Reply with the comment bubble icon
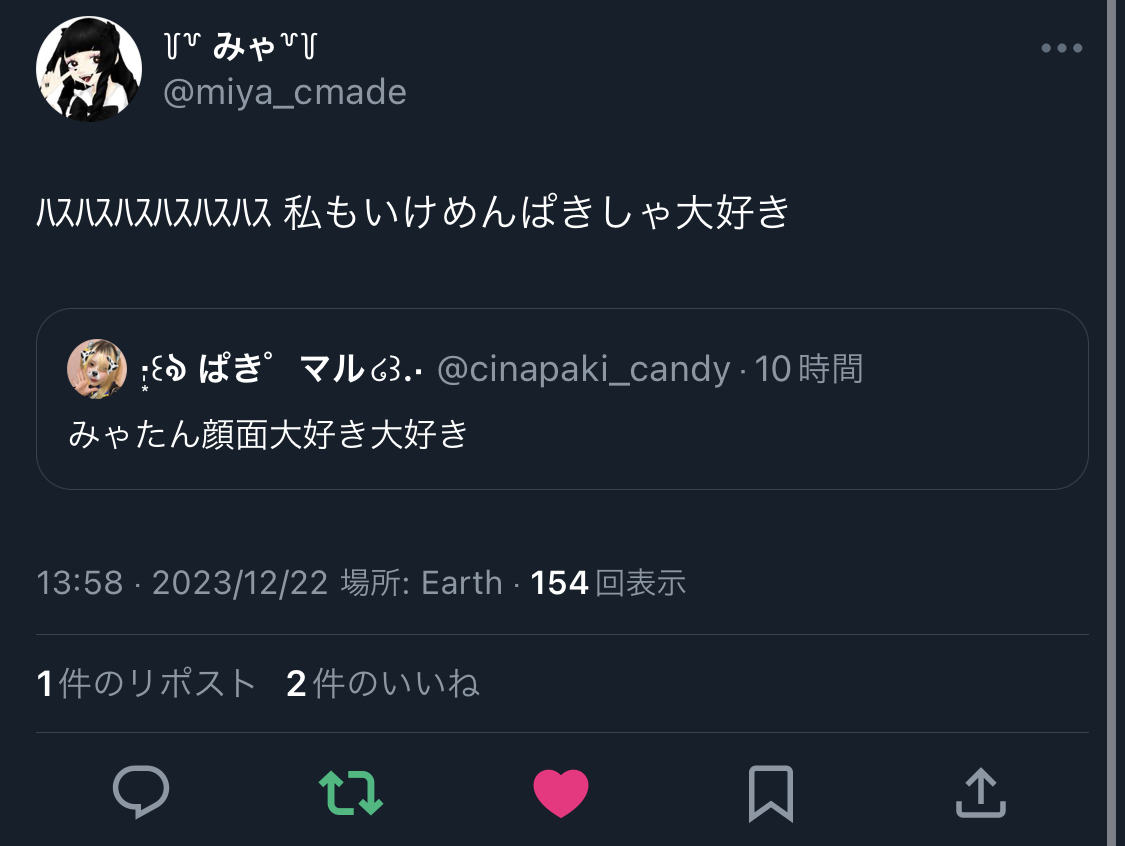Screen dimensions: 1125x846 [x=141, y=792]
